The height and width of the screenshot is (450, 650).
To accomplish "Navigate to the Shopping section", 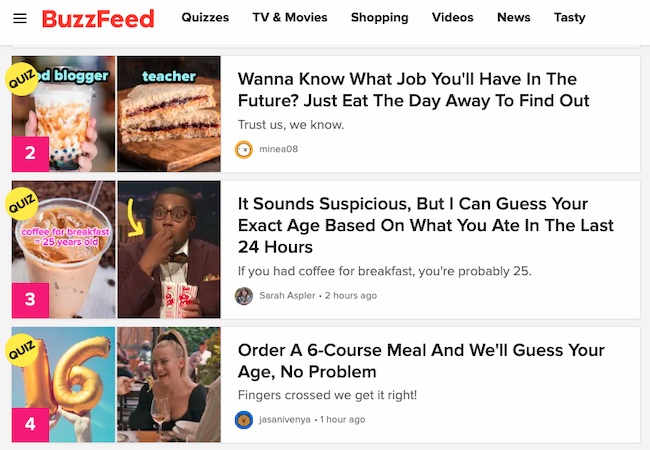I will 379,17.
